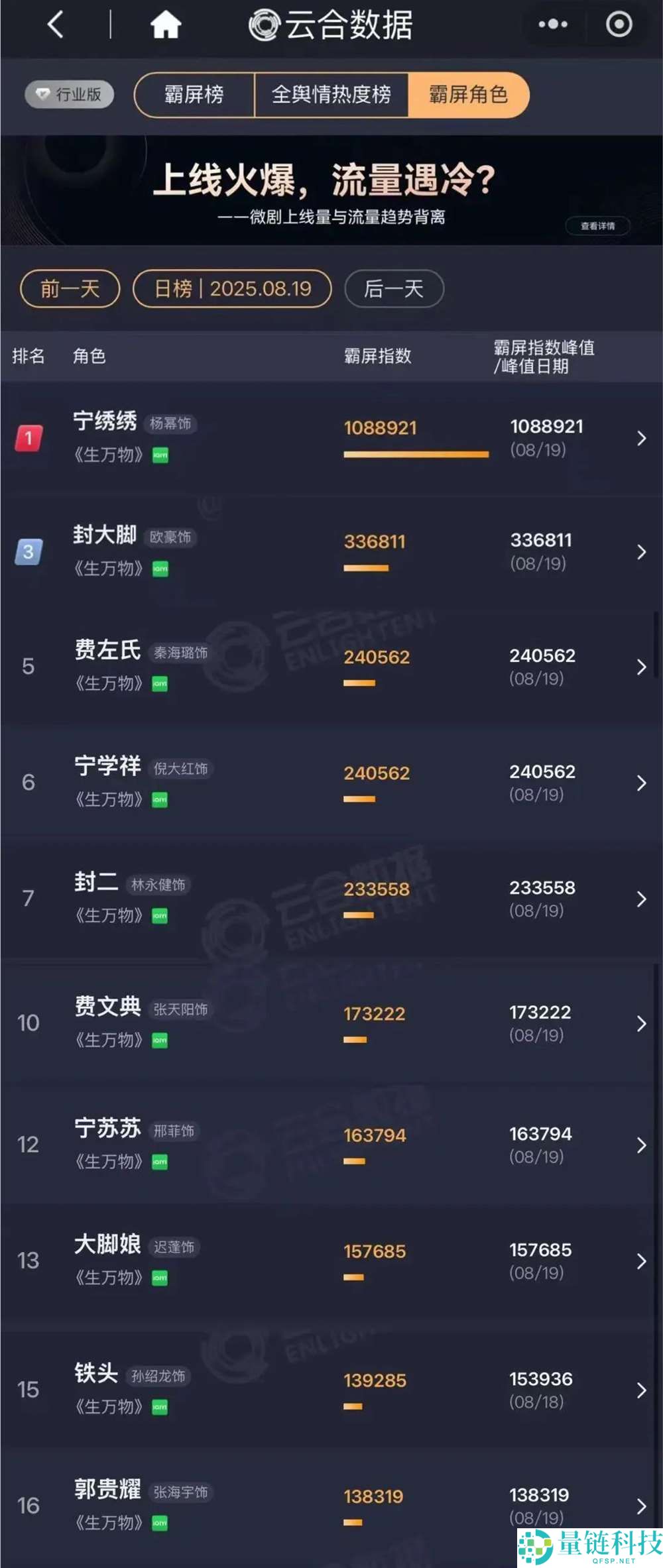Tap the back arrow at top left
The image size is (663, 1568).
click(58, 24)
